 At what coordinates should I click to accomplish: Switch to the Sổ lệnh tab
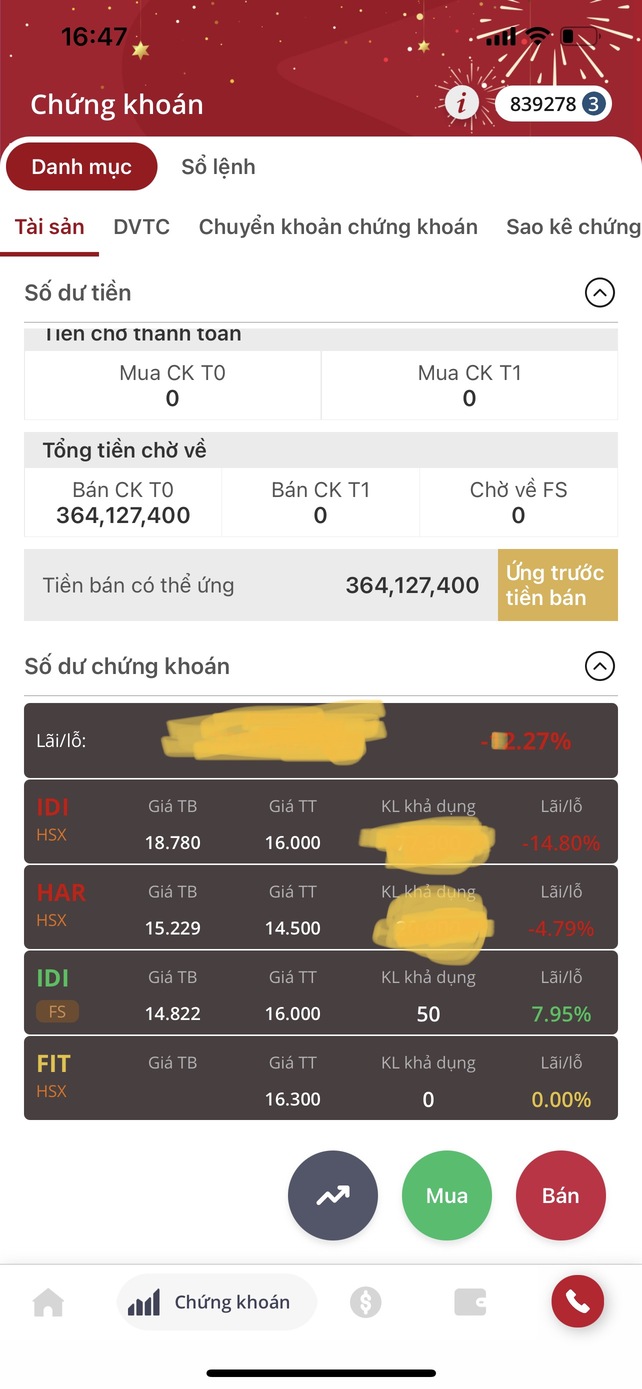click(218, 167)
